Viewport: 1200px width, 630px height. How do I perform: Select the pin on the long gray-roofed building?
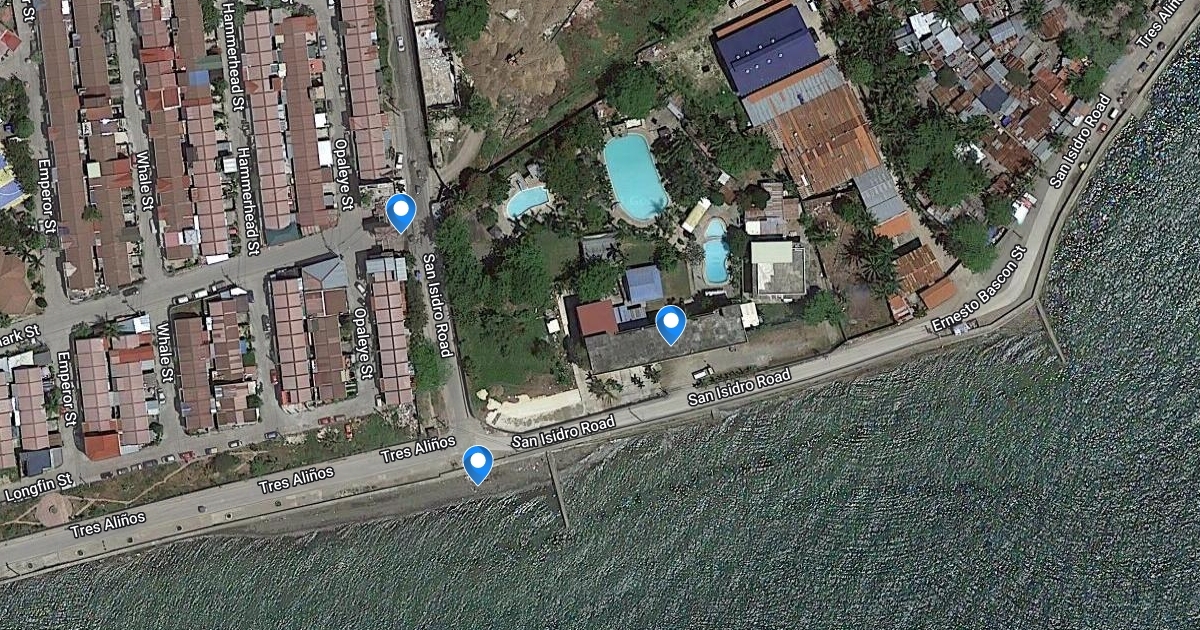[670, 323]
